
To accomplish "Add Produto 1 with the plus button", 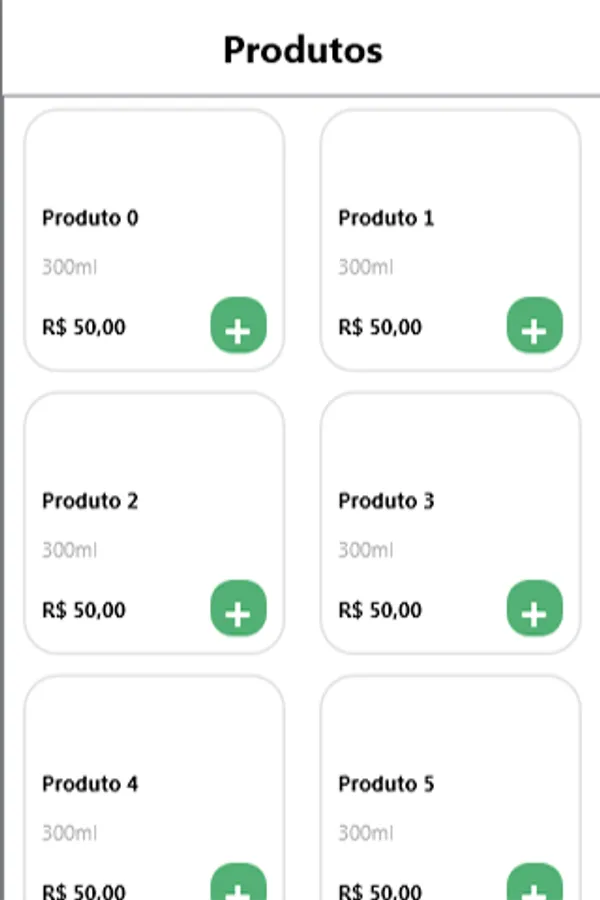I will 535,326.
